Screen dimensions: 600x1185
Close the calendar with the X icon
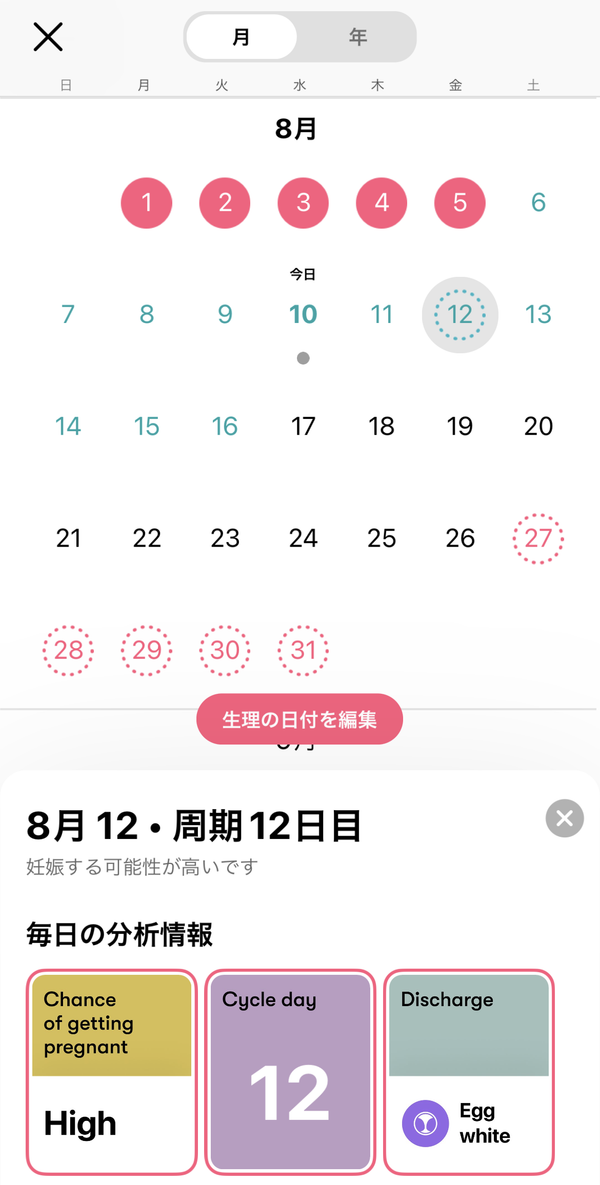48,36
